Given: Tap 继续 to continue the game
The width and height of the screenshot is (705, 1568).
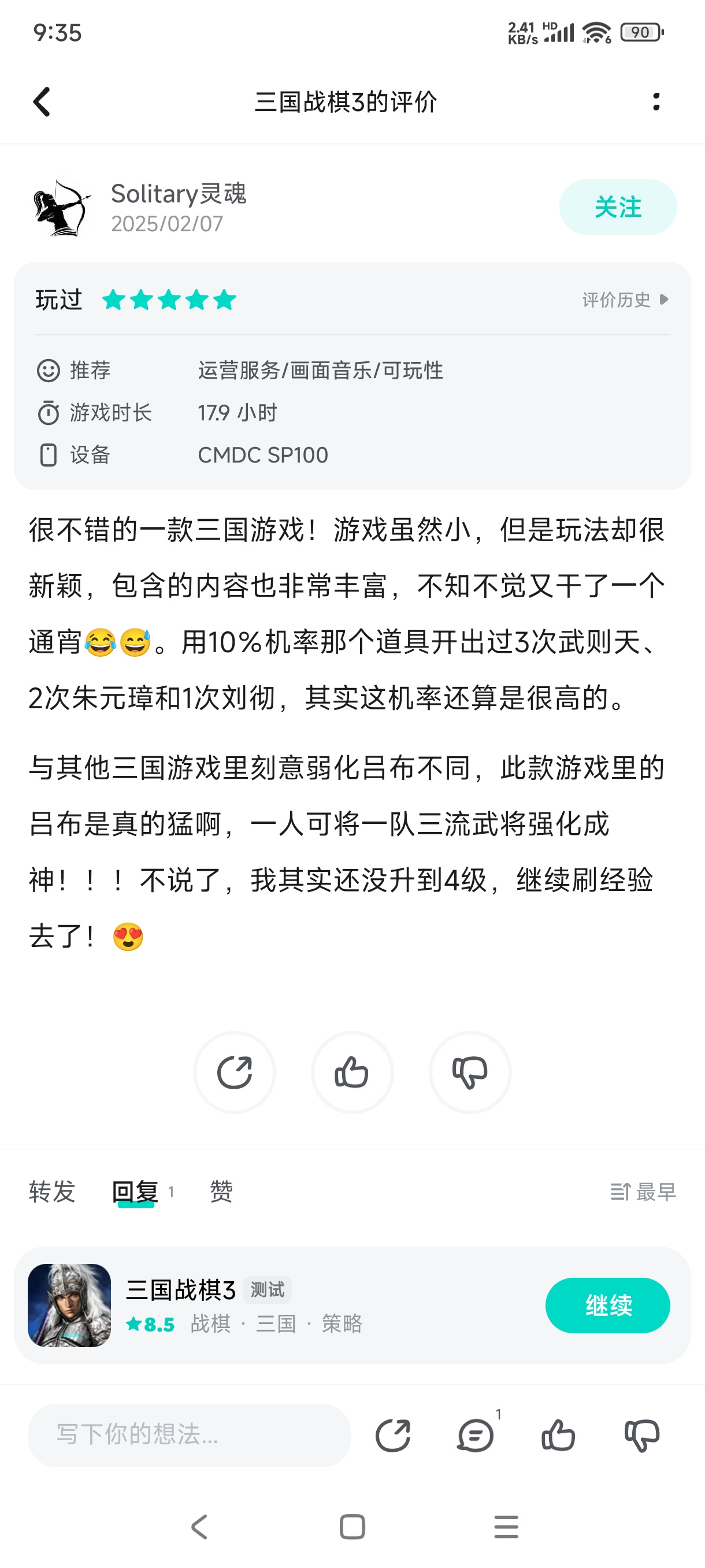Looking at the screenshot, I should click(607, 1305).
